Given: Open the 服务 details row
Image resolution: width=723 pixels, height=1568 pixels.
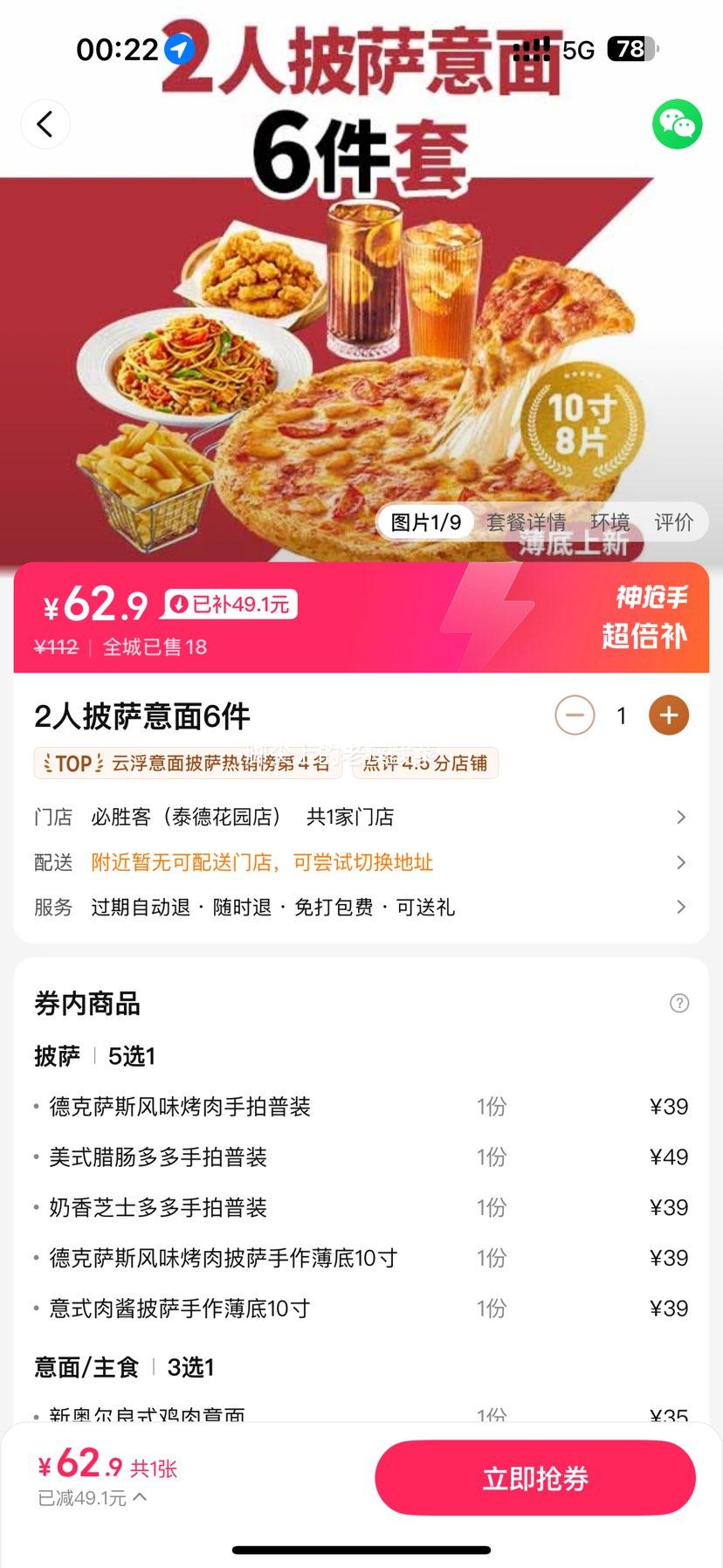Looking at the screenshot, I should (361, 908).
